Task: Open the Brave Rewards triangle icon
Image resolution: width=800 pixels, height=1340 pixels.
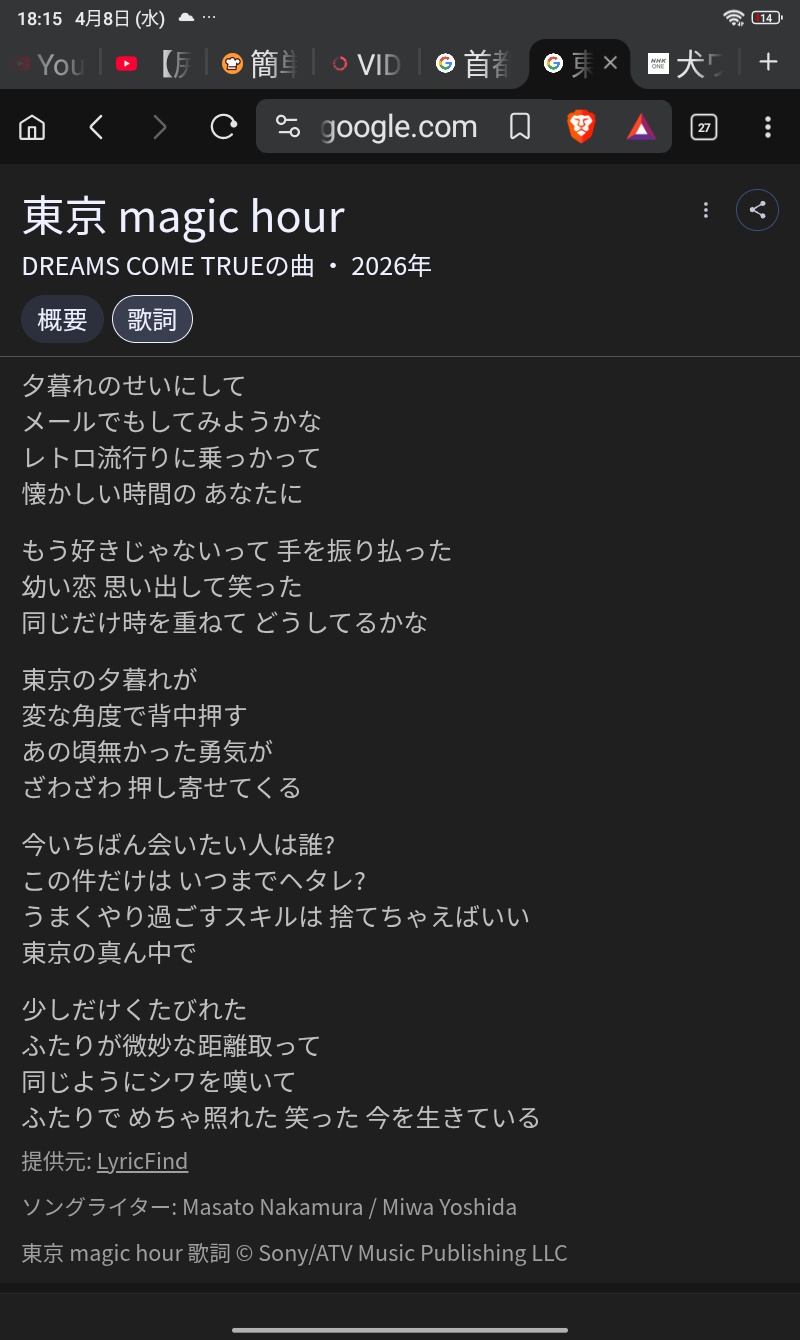Action: click(x=641, y=127)
